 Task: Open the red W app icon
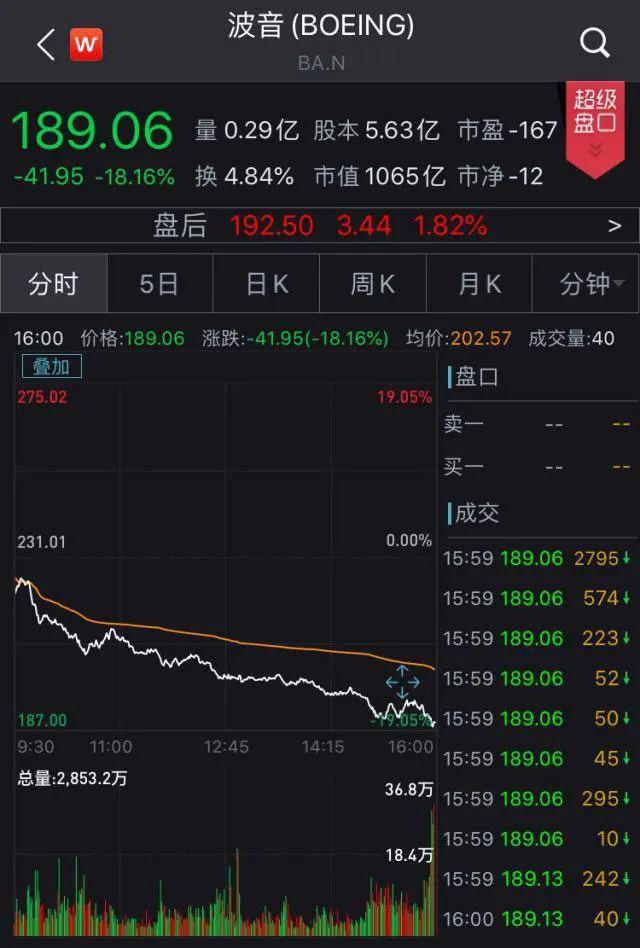click(86, 44)
